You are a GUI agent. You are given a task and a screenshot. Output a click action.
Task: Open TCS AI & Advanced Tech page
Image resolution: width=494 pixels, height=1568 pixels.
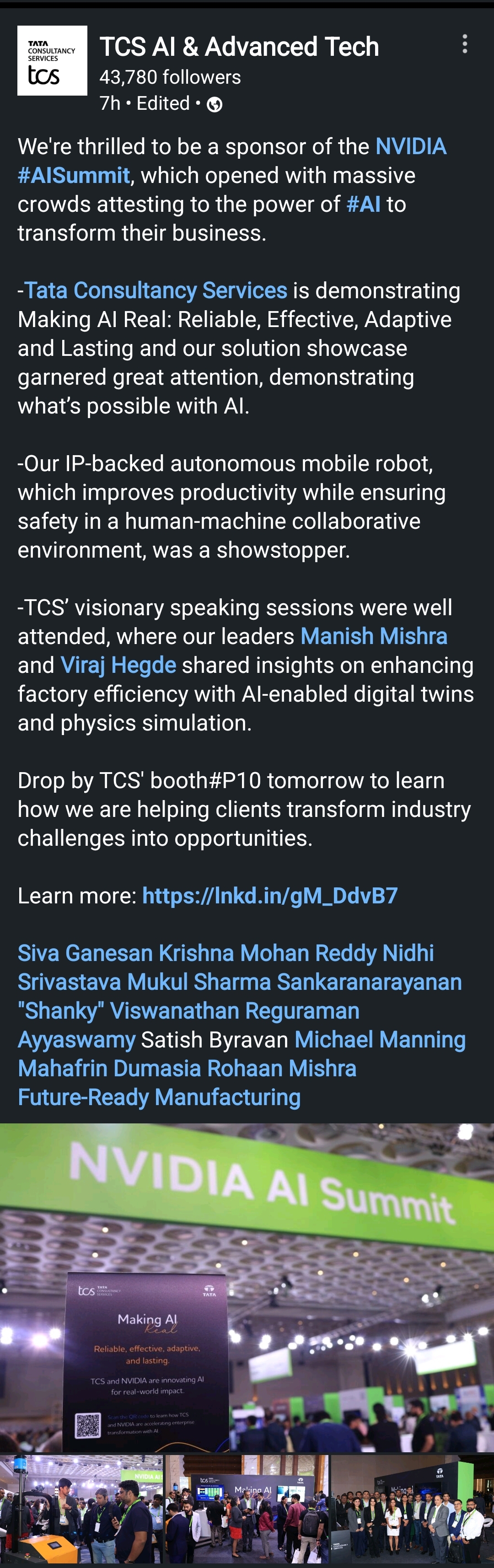coord(238,47)
